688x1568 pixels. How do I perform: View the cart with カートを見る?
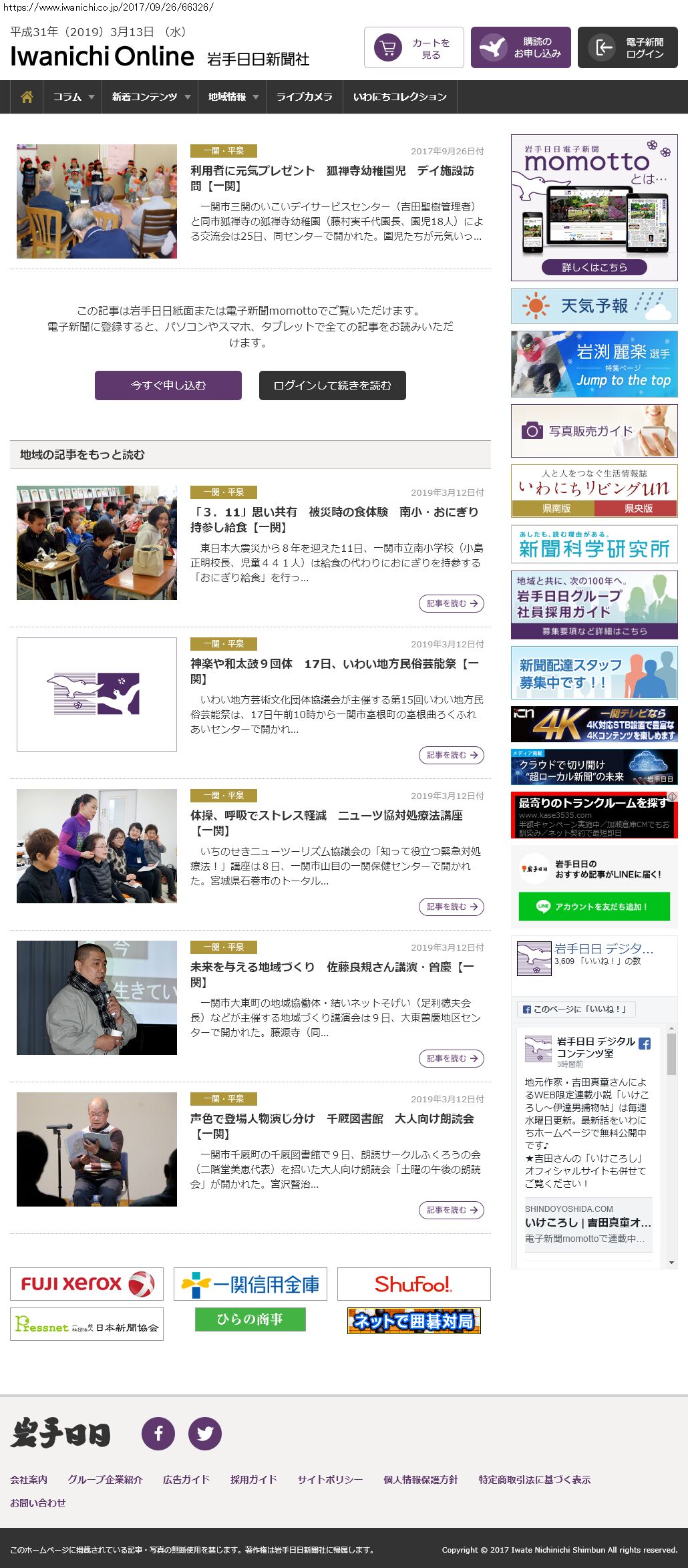click(x=414, y=47)
